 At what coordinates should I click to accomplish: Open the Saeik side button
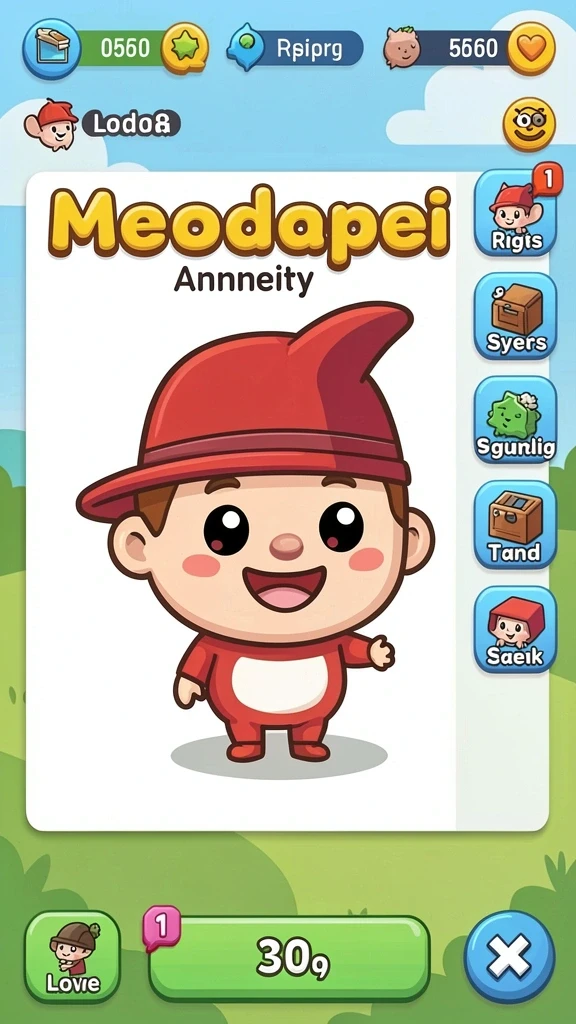coord(515,629)
